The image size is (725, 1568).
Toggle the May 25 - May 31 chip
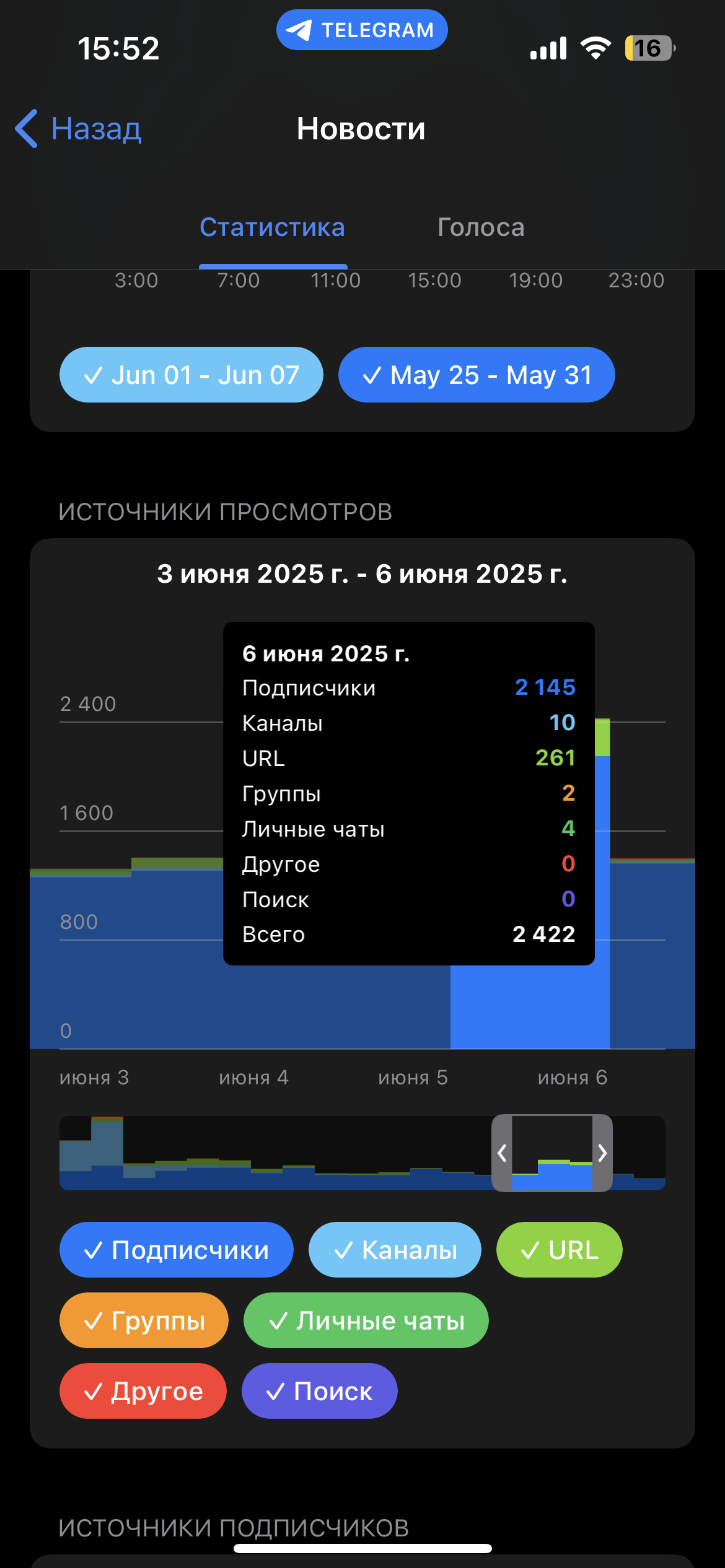pos(476,375)
